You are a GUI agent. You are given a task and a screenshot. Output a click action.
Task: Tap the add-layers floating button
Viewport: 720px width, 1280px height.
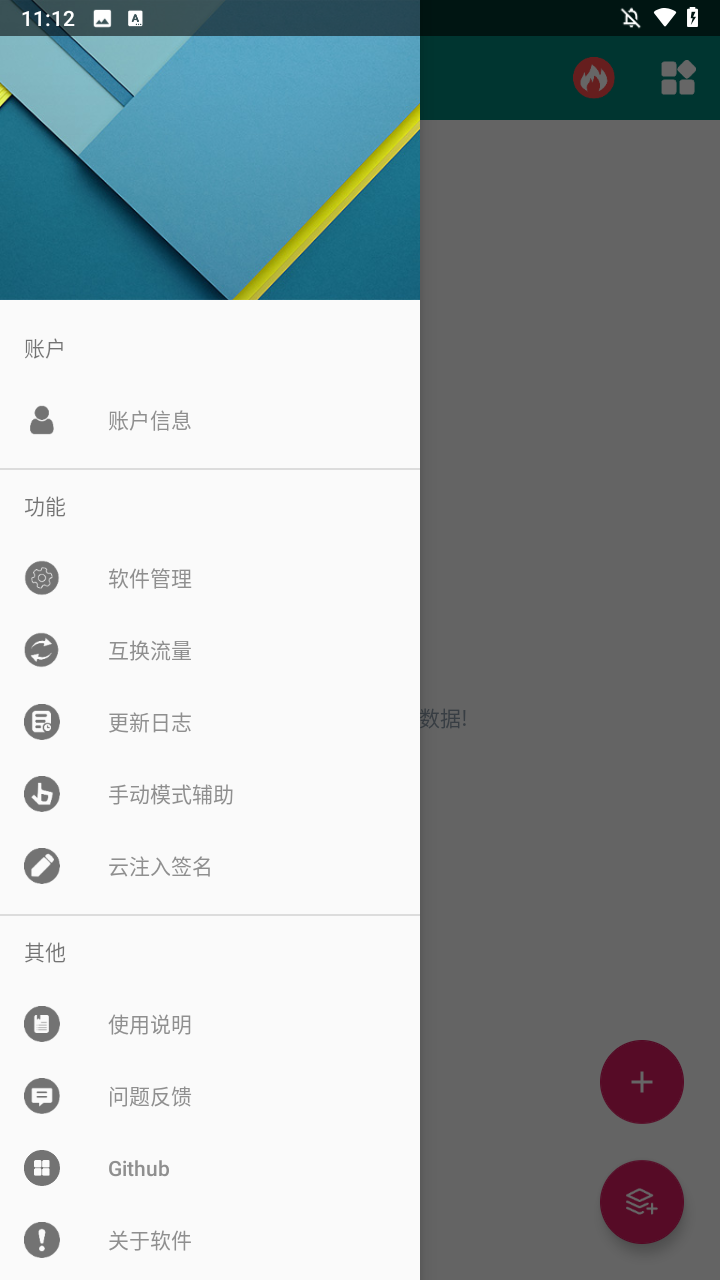pyautogui.click(x=642, y=1202)
